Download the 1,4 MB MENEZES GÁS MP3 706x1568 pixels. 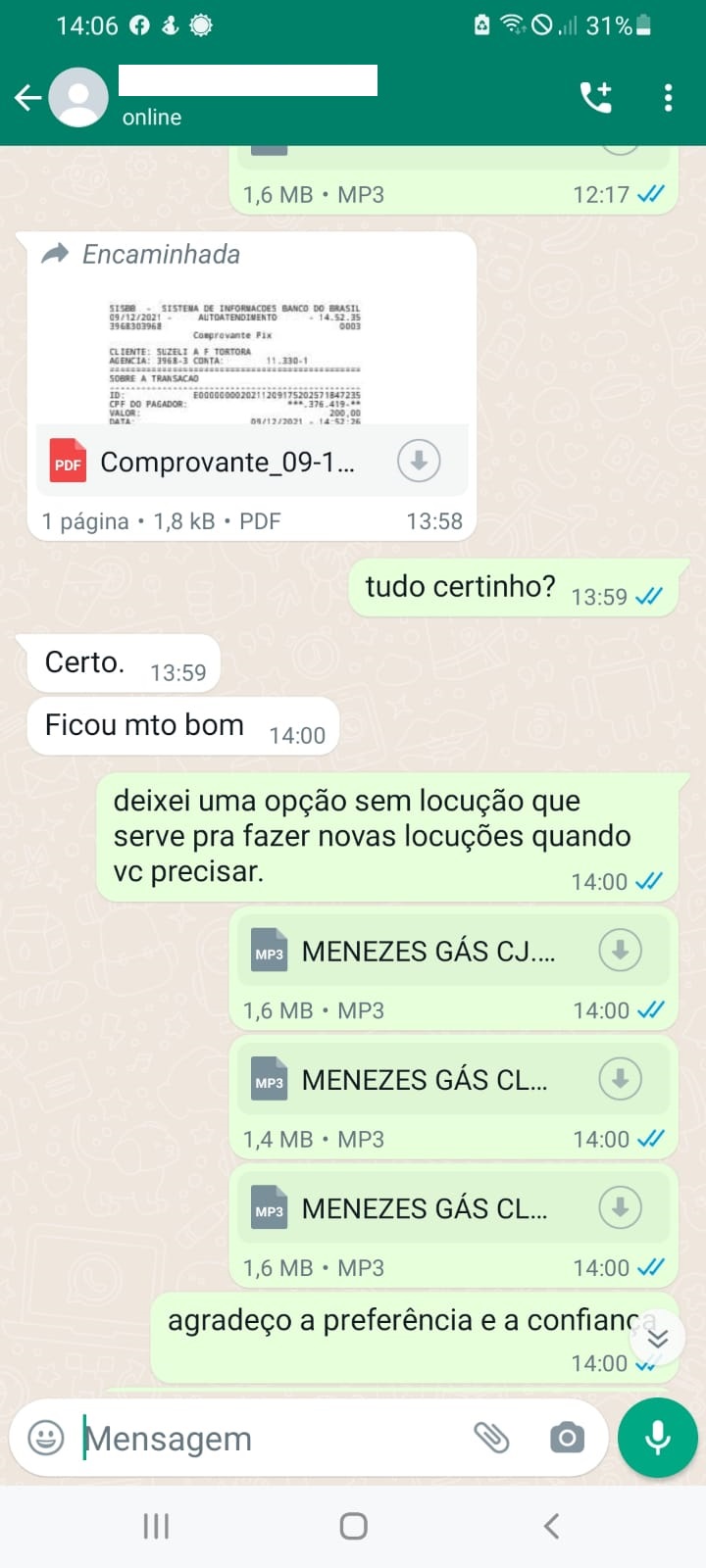[x=620, y=1079]
